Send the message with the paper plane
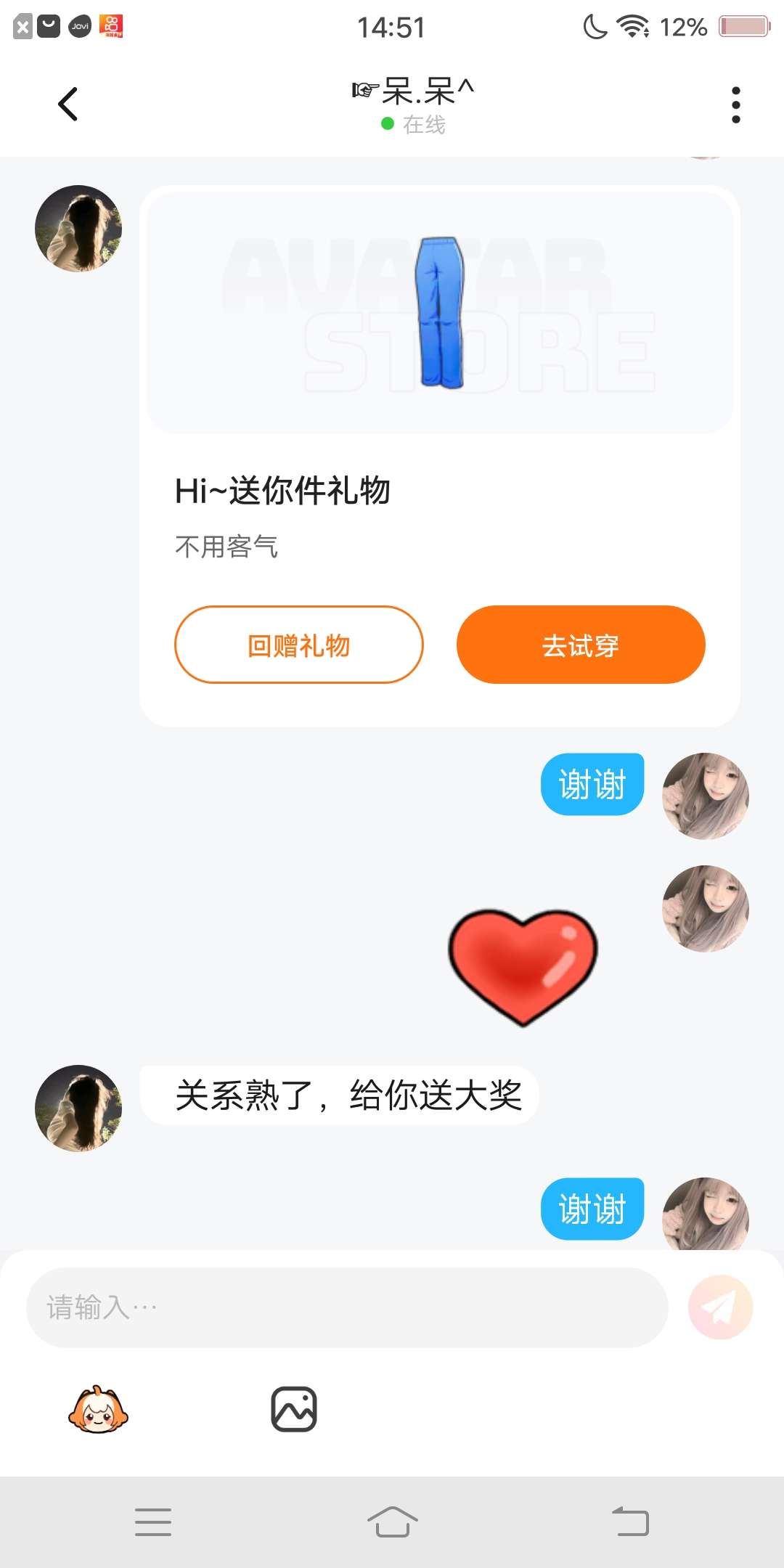The height and width of the screenshot is (1568, 784). (x=720, y=1307)
